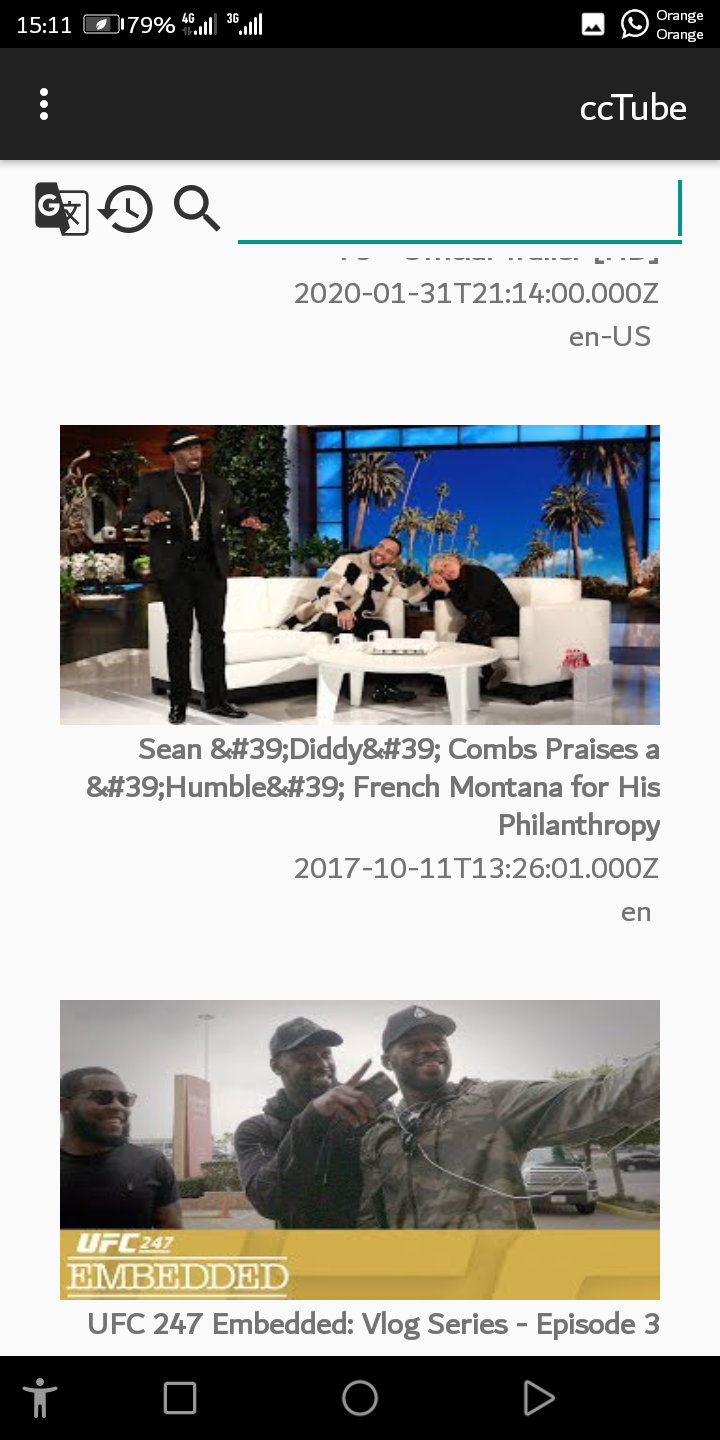The width and height of the screenshot is (720, 1440).
Task: Open UFC 247 Embedded Episode 3 video
Action: 360,1150
